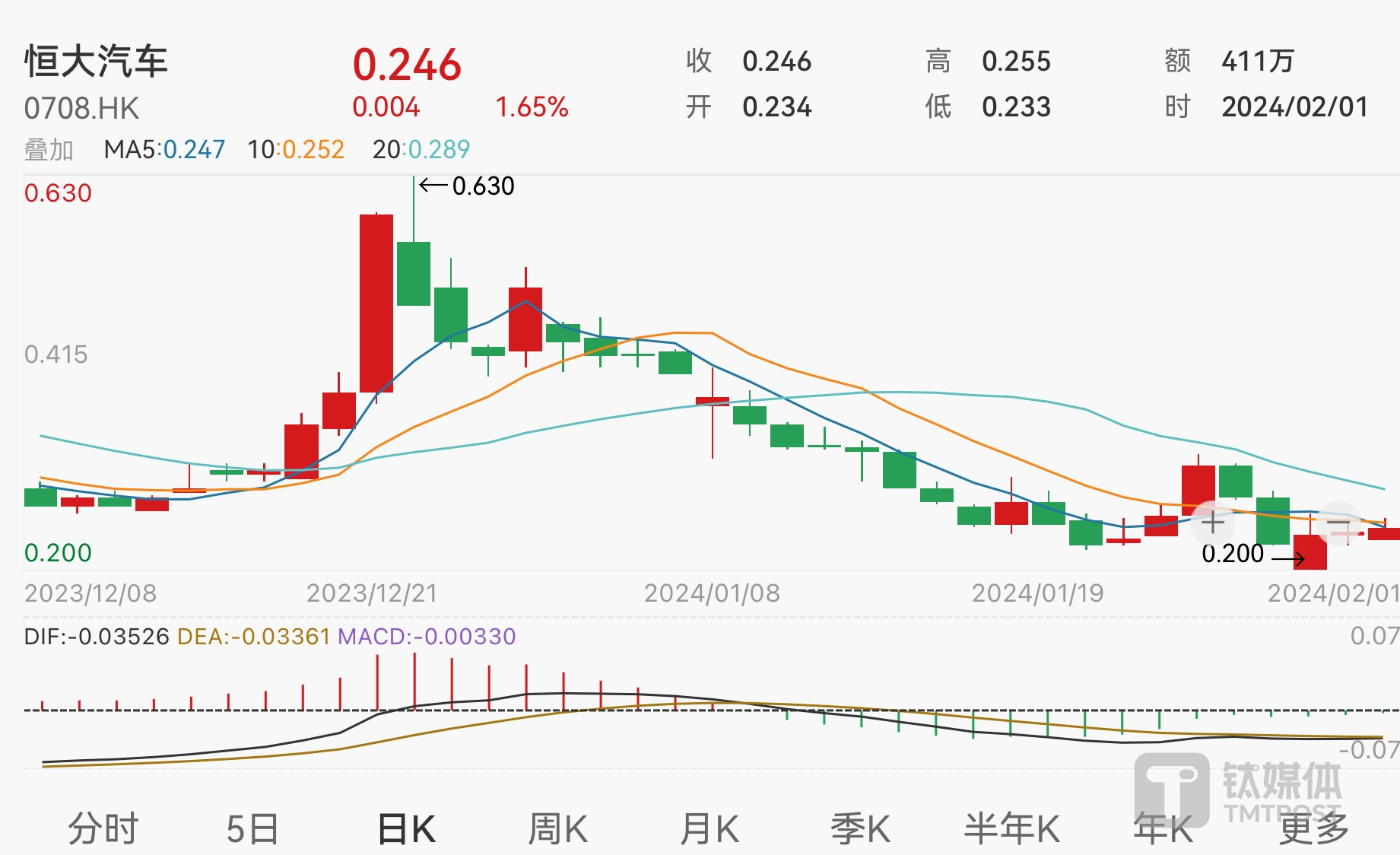Select the 半年K half-year chart
This screenshot has width=1400, height=855.
1011,828
